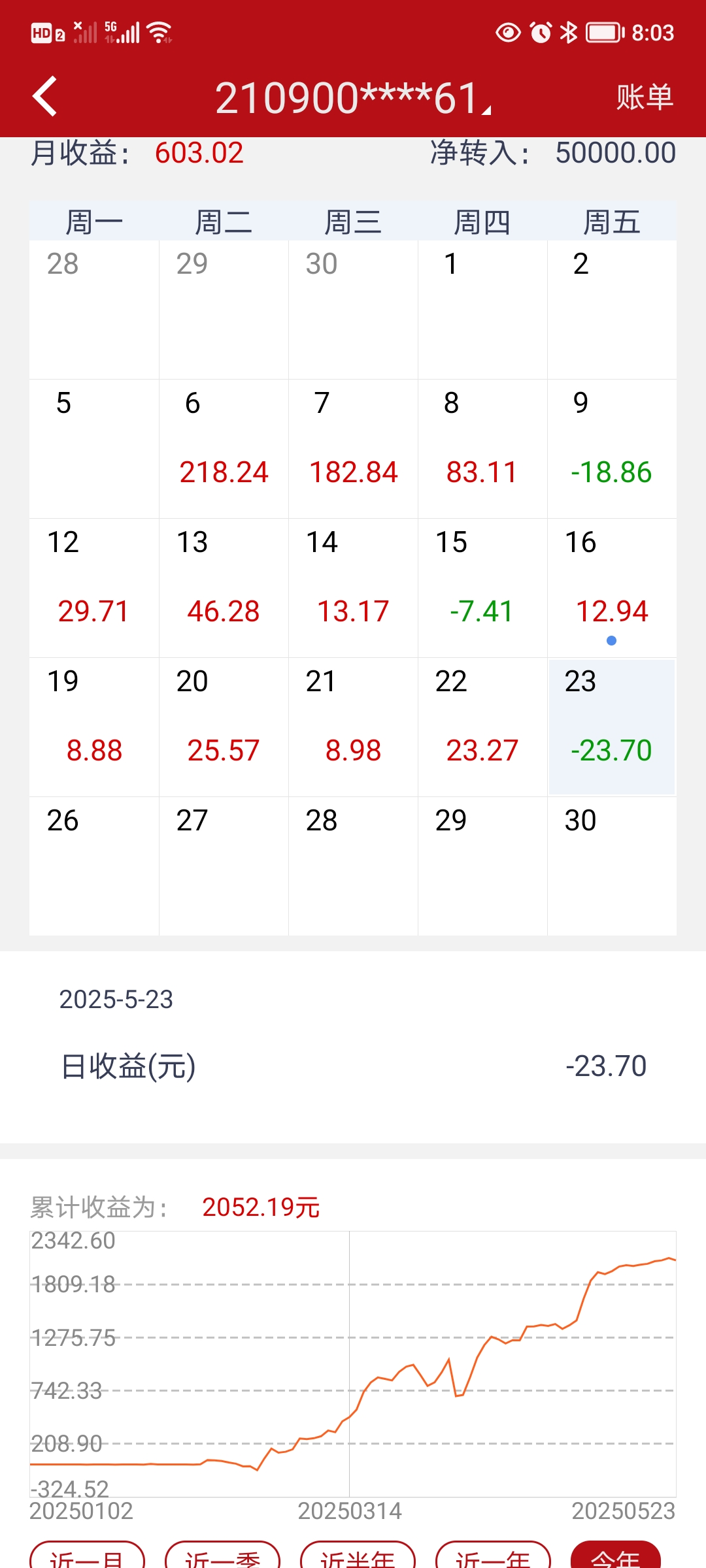Show 近半年 cumulative earnings
This screenshot has height=1568, width=706.
(358, 1558)
